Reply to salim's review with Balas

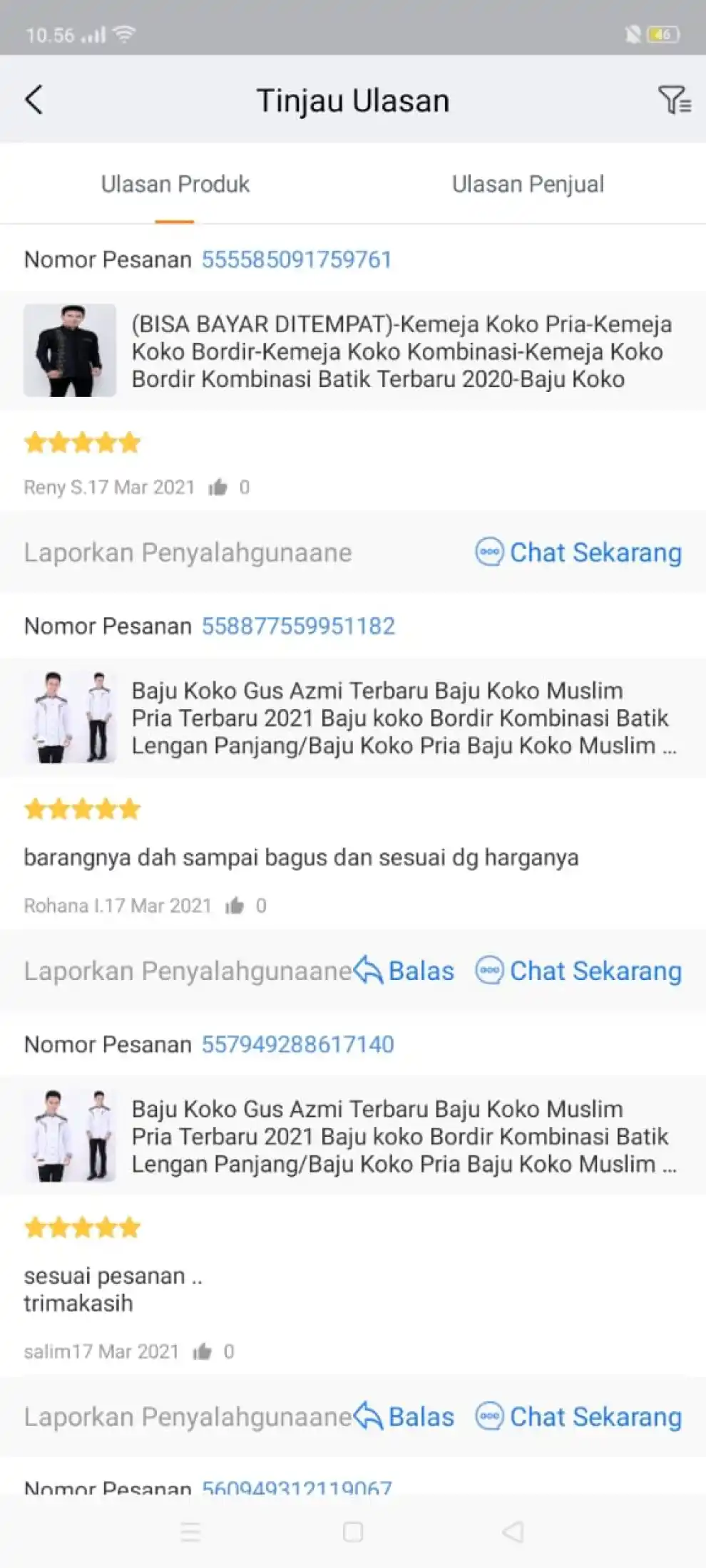pos(405,1417)
